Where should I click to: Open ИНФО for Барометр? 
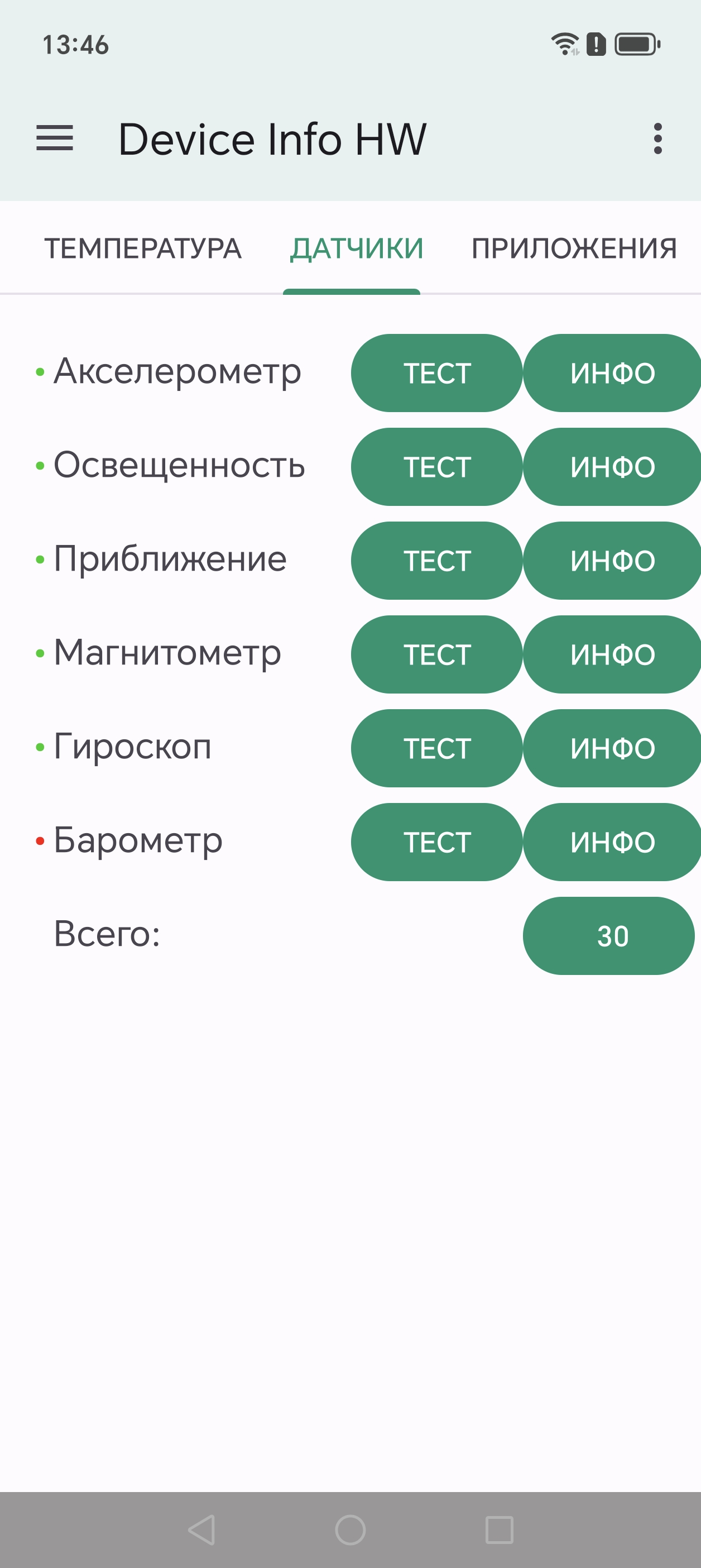click(612, 842)
